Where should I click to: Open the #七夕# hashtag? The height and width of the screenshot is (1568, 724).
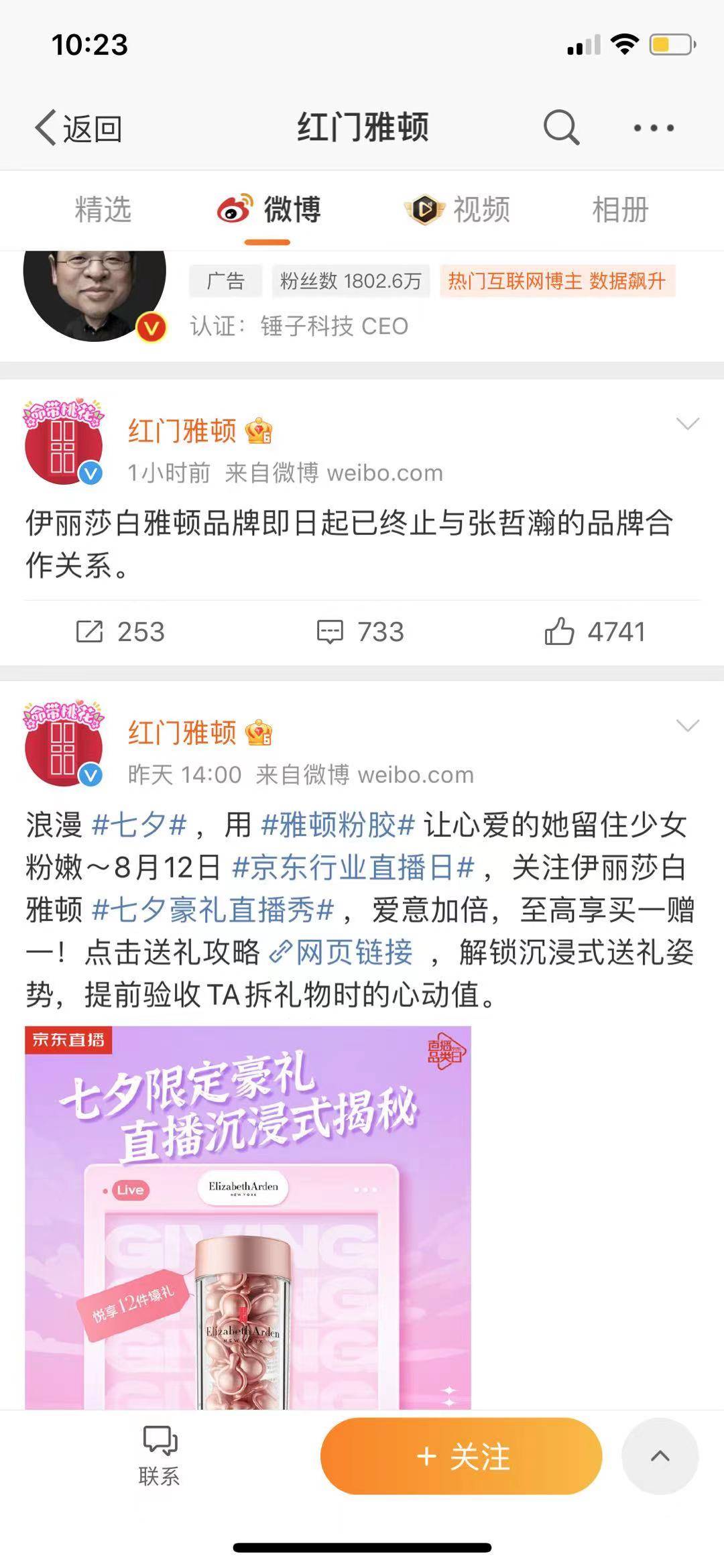(139, 825)
